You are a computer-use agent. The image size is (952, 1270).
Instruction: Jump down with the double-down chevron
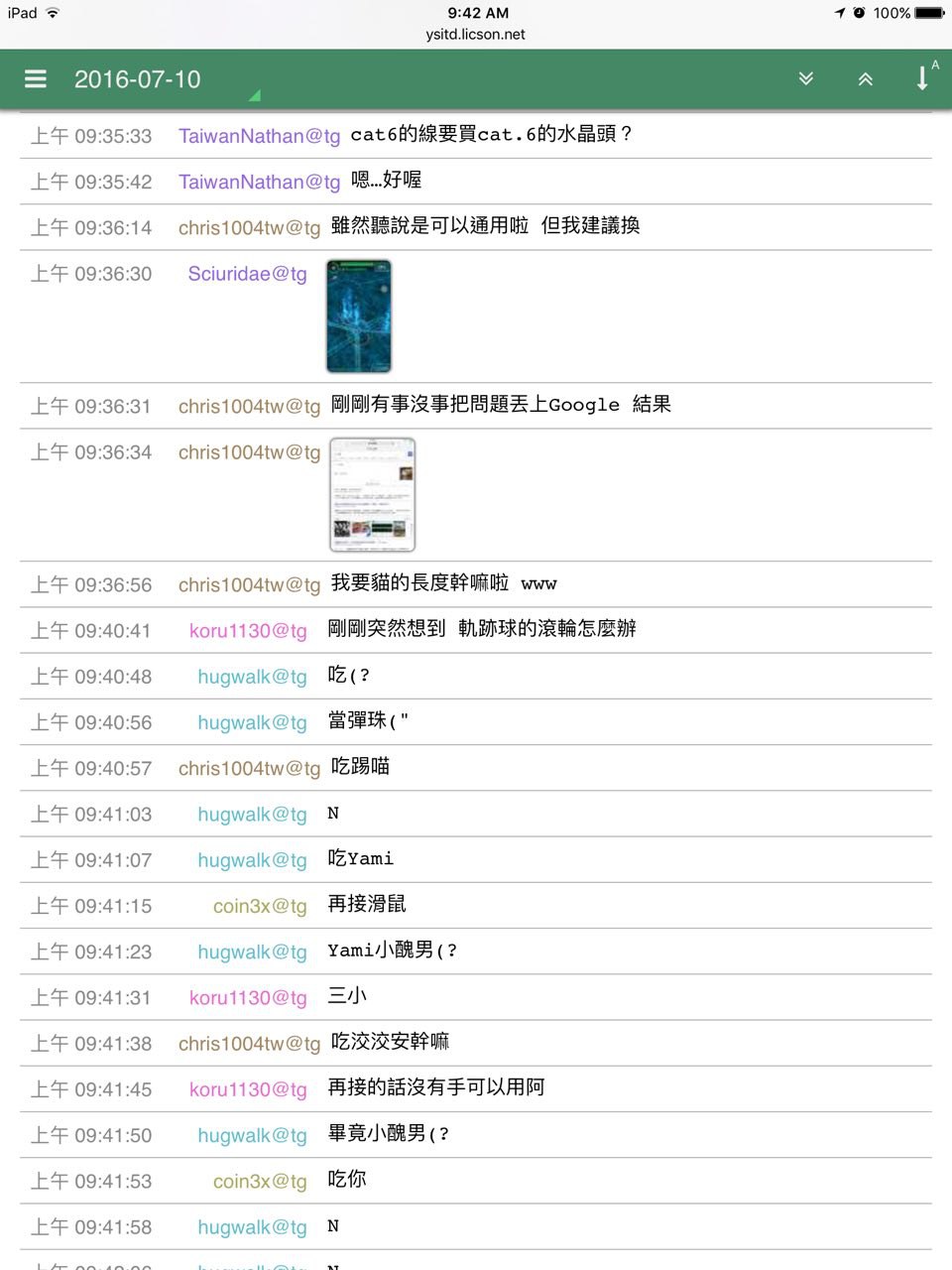click(x=806, y=79)
